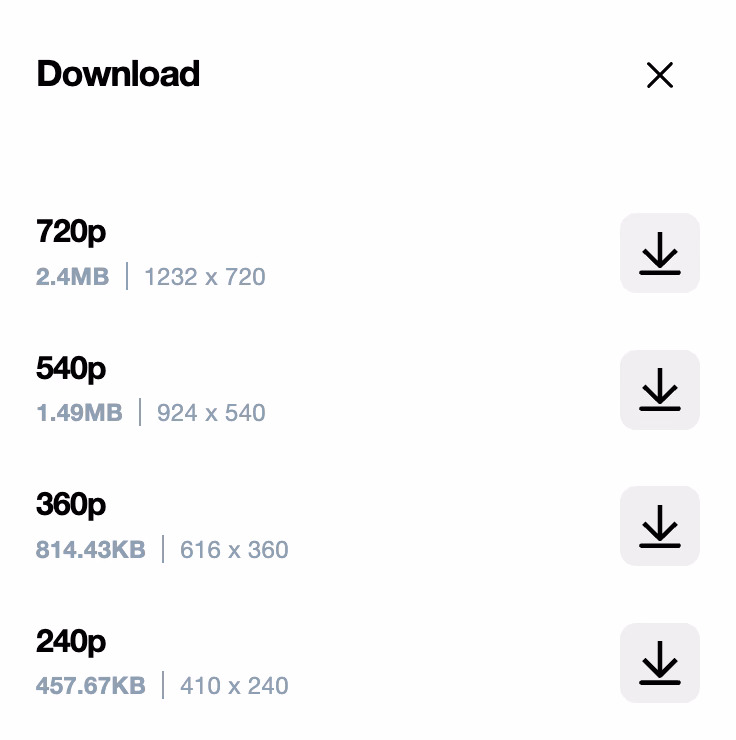Viewport: 736px width, 740px height.
Task: Hit the download icon beside 814.43KB
Action: pos(659,526)
